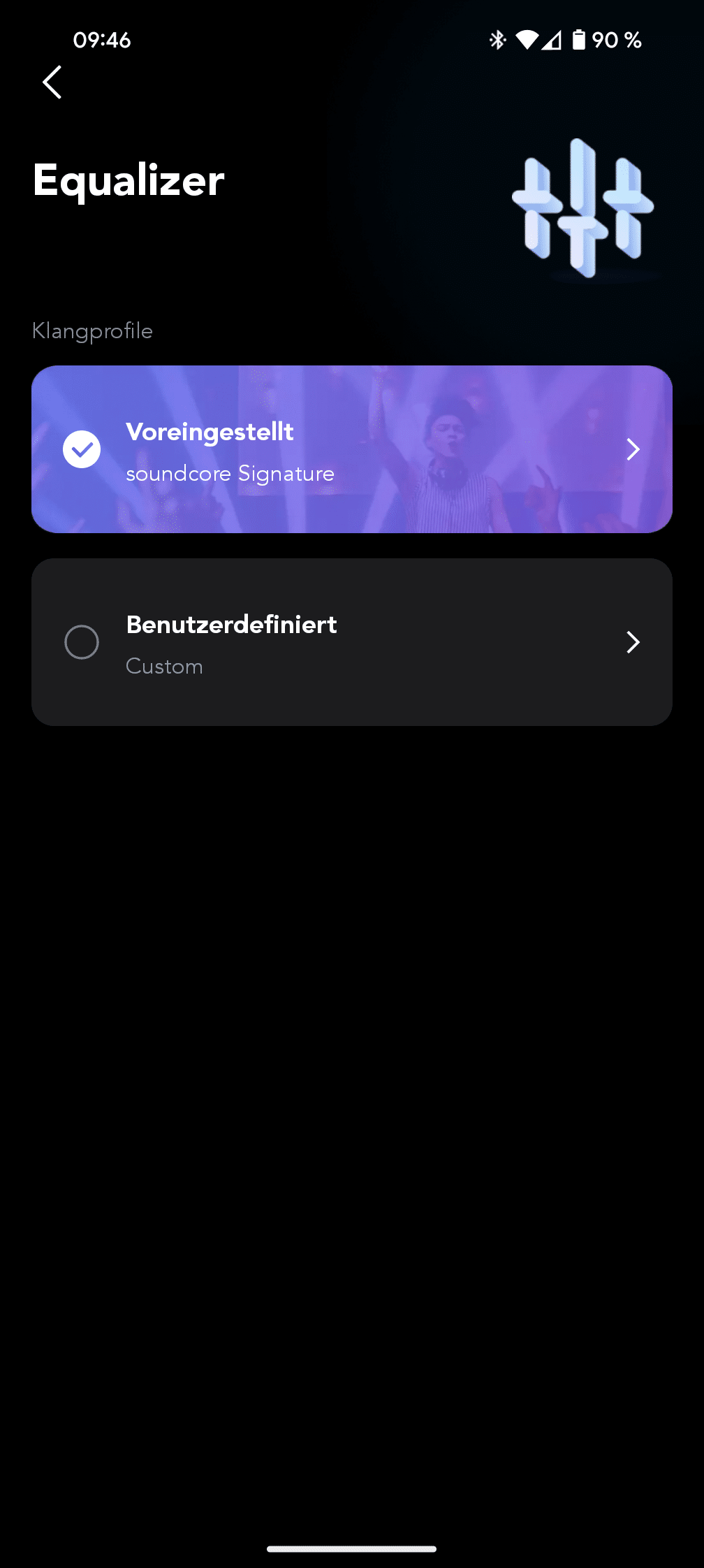Open the Voreingestellt soundcore Signature card
Image resolution: width=704 pixels, height=1568 pixels.
click(352, 449)
